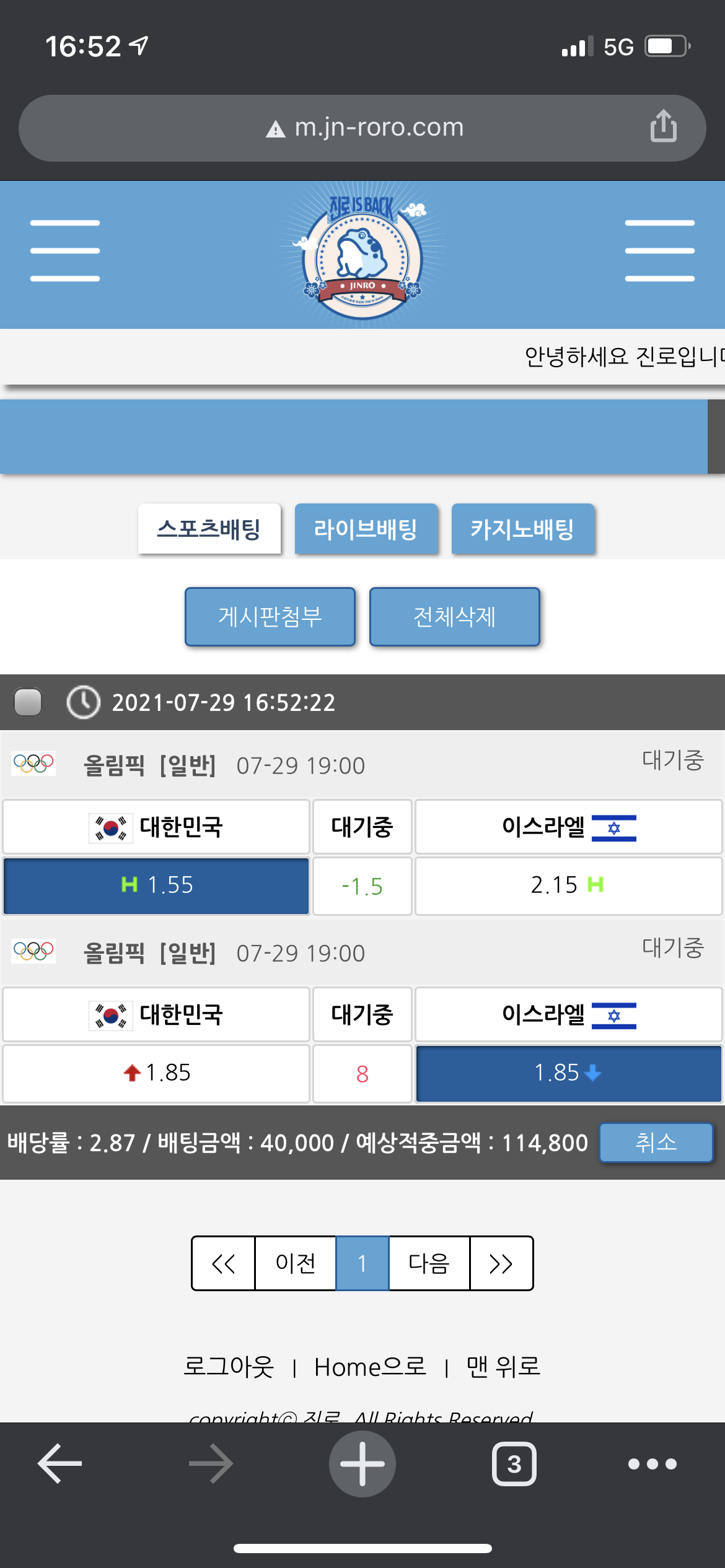Check the box for the 16:52:22 bet

[28, 702]
